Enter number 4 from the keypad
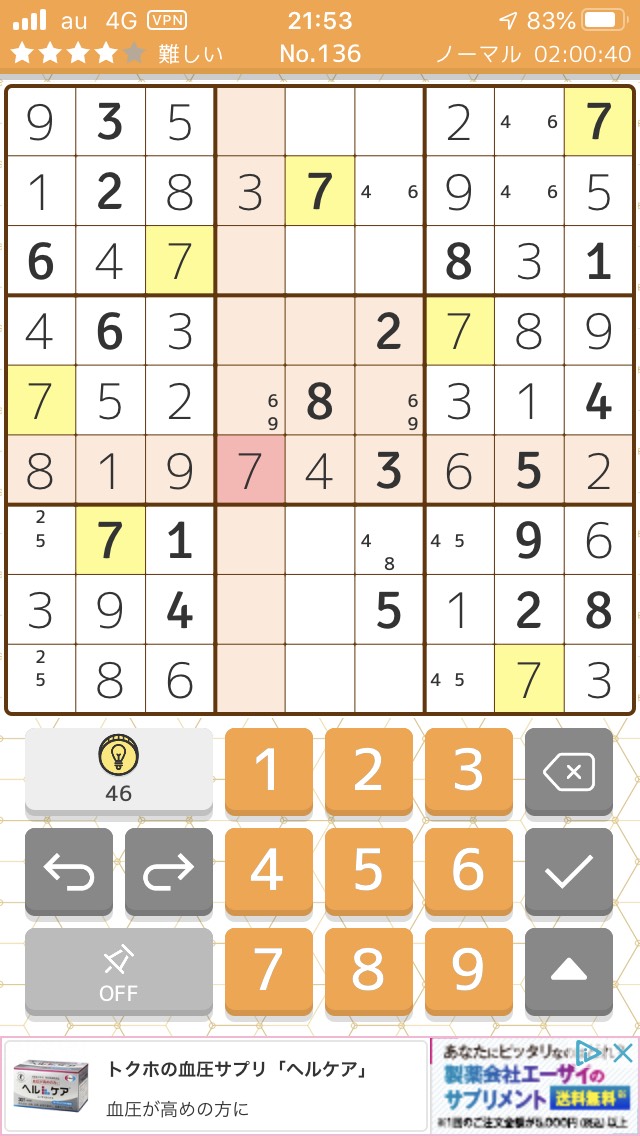The image size is (640, 1136). pyautogui.click(x=269, y=872)
